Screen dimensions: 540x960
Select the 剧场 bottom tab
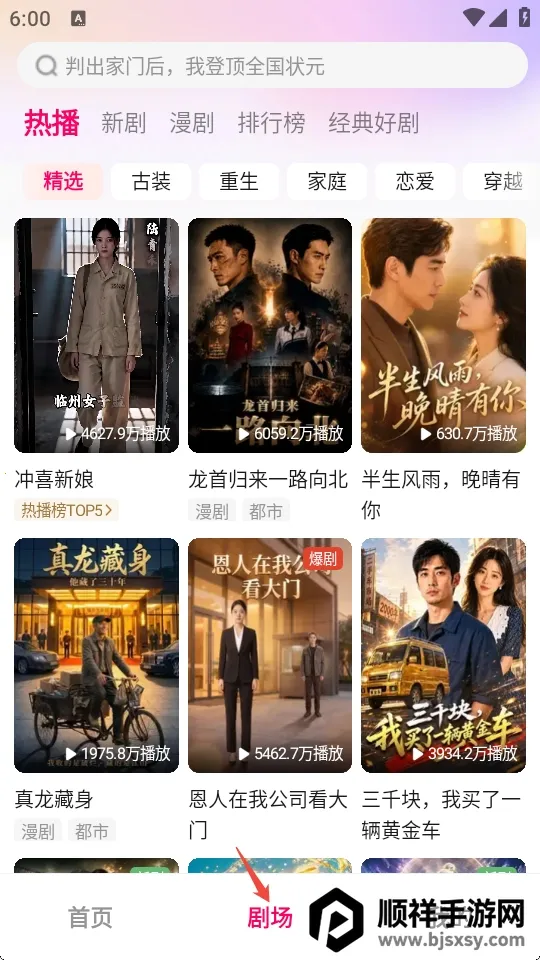click(270, 917)
